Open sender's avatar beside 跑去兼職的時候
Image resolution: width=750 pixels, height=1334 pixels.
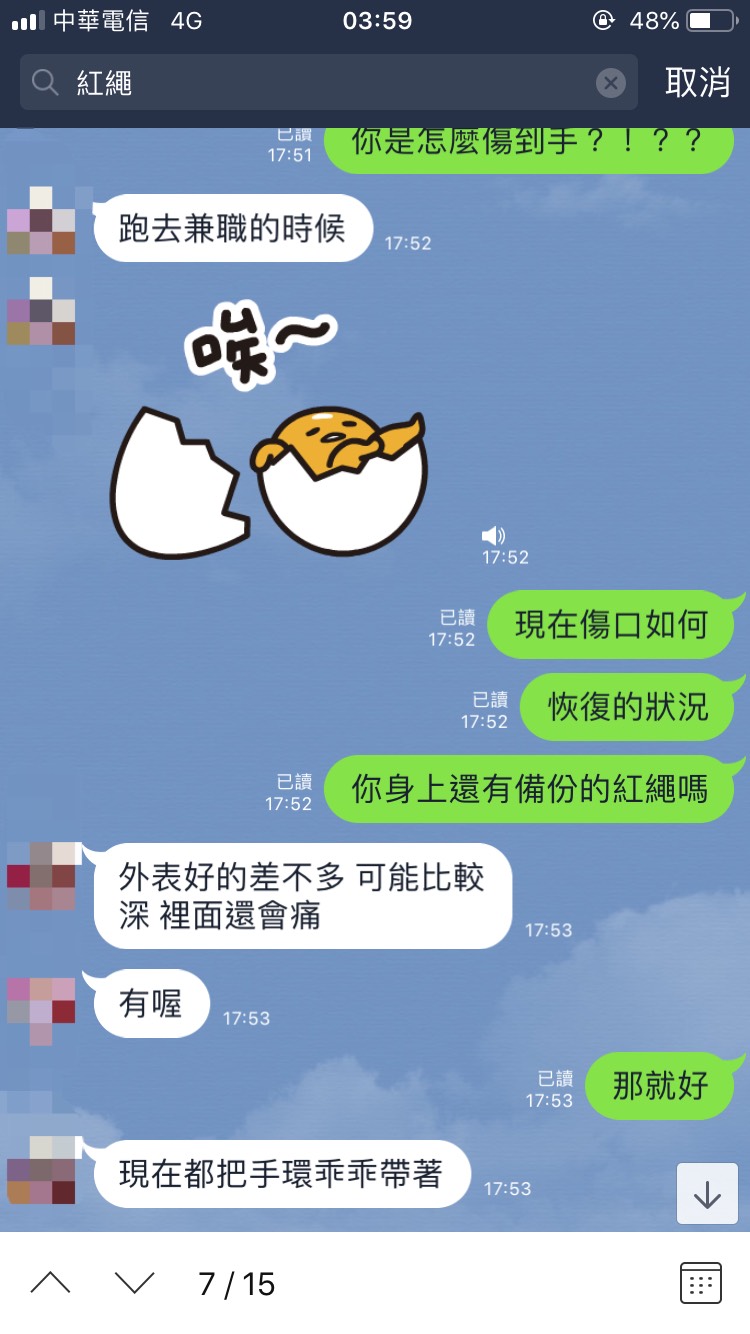coord(41,220)
